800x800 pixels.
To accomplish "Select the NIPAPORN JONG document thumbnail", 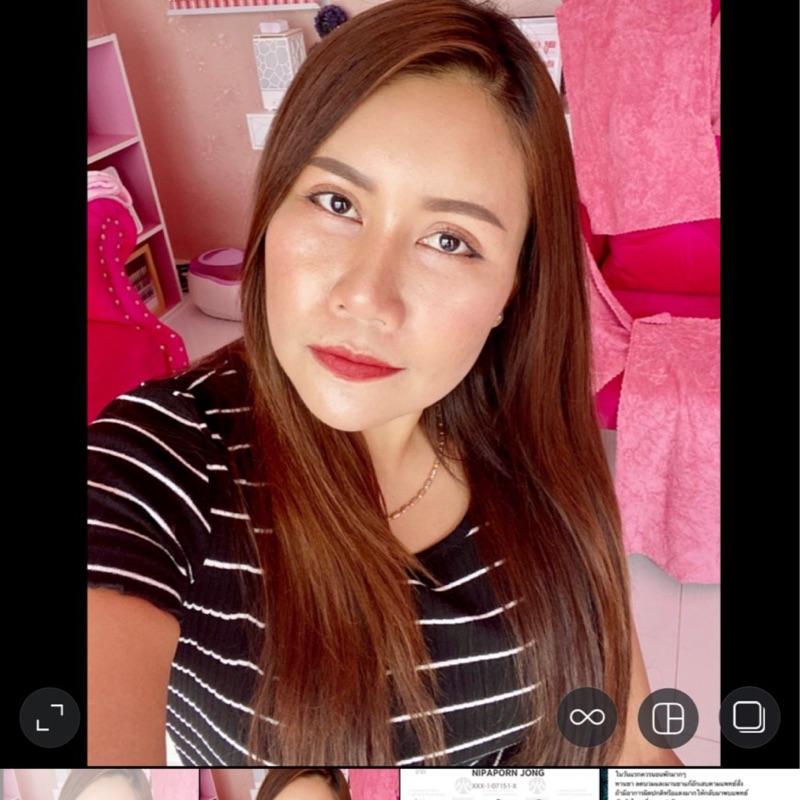I will tap(499, 785).
